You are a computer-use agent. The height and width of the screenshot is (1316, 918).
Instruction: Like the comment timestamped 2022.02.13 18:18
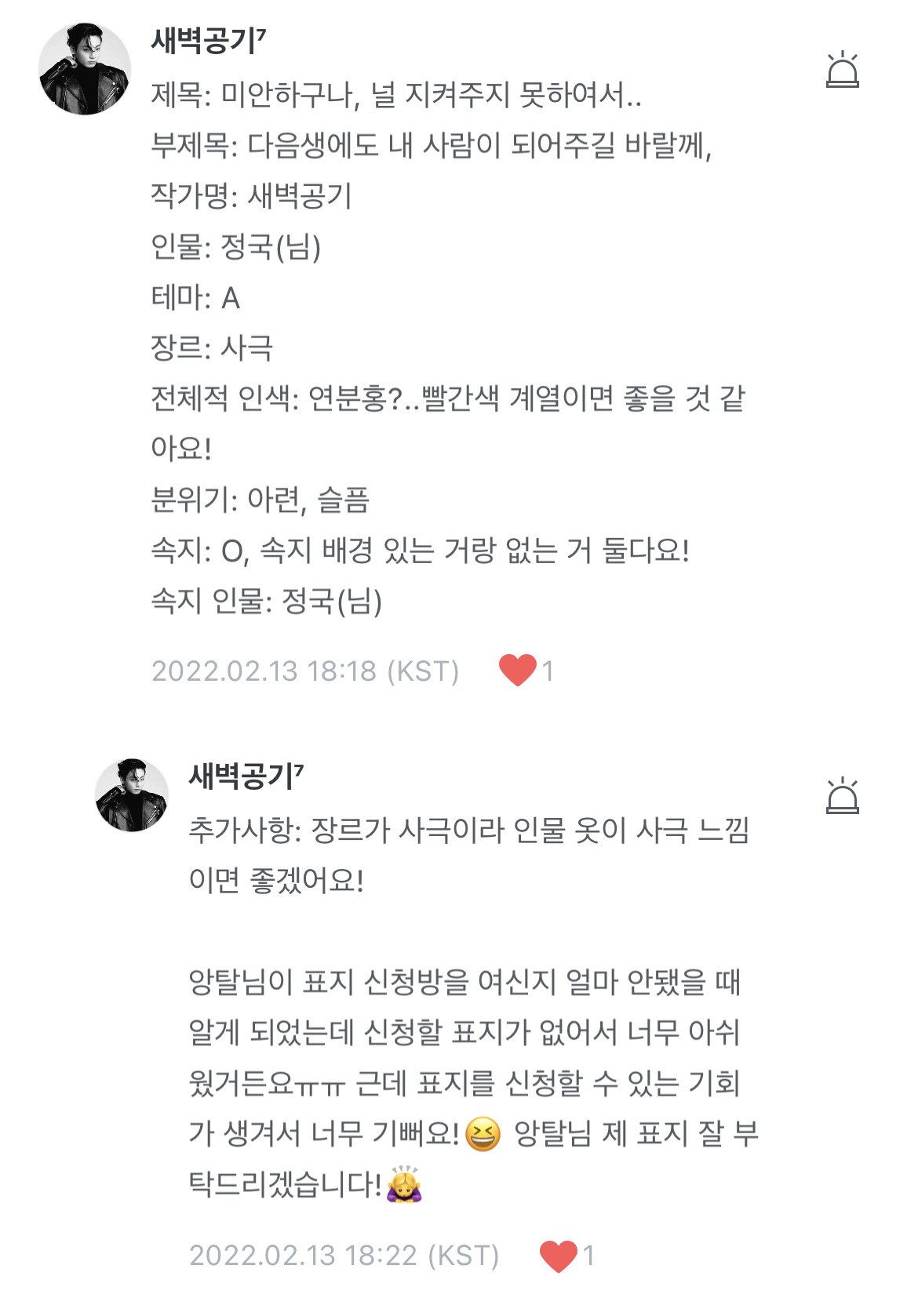pyautogui.click(x=518, y=671)
